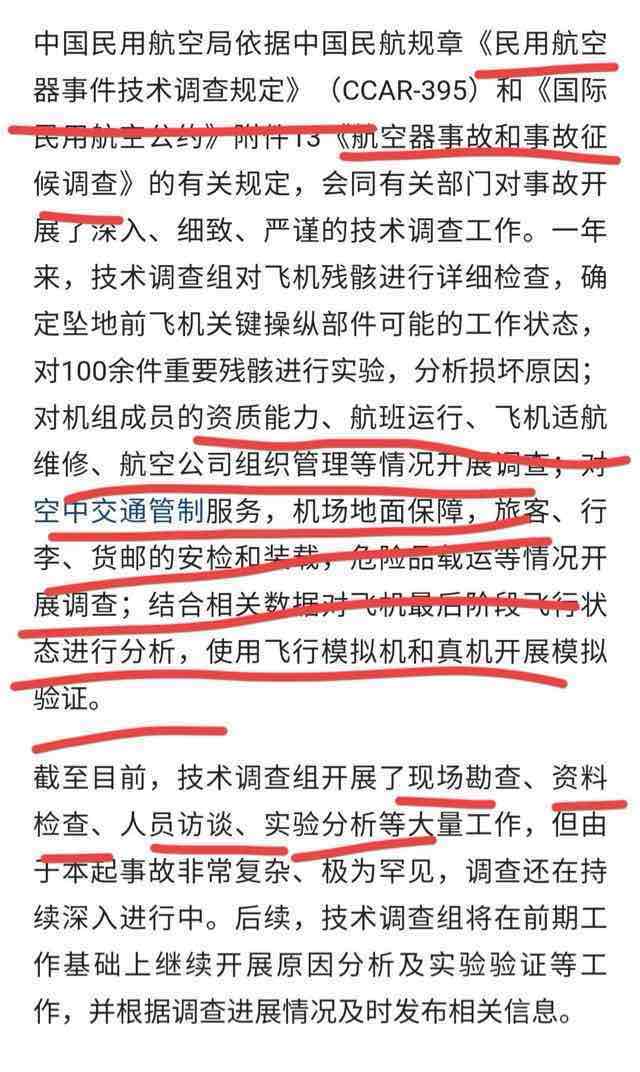Viewport: 640px width, 1072px height.
Task: Open the 空中交通管制 link
Action: point(118,513)
